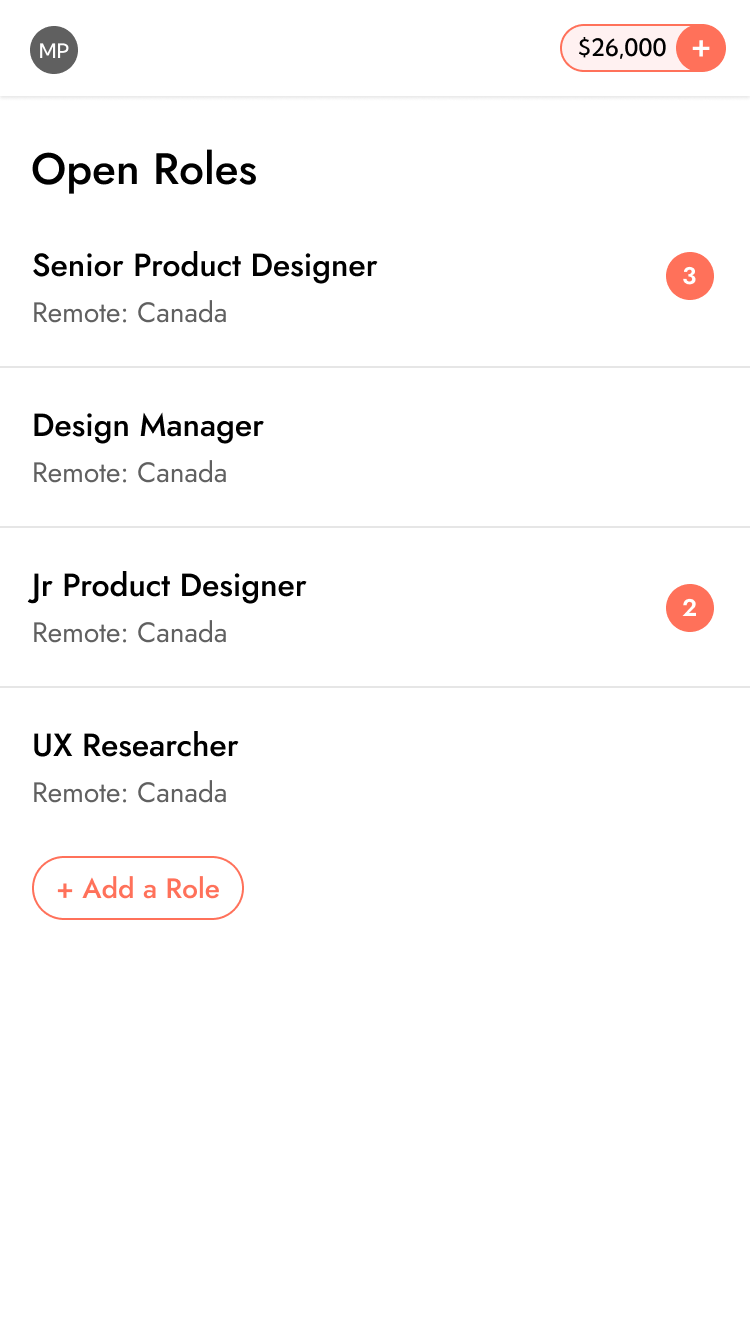This screenshot has height=1334, width=750.
Task: View the Jr Product Designer role
Action: point(375,608)
